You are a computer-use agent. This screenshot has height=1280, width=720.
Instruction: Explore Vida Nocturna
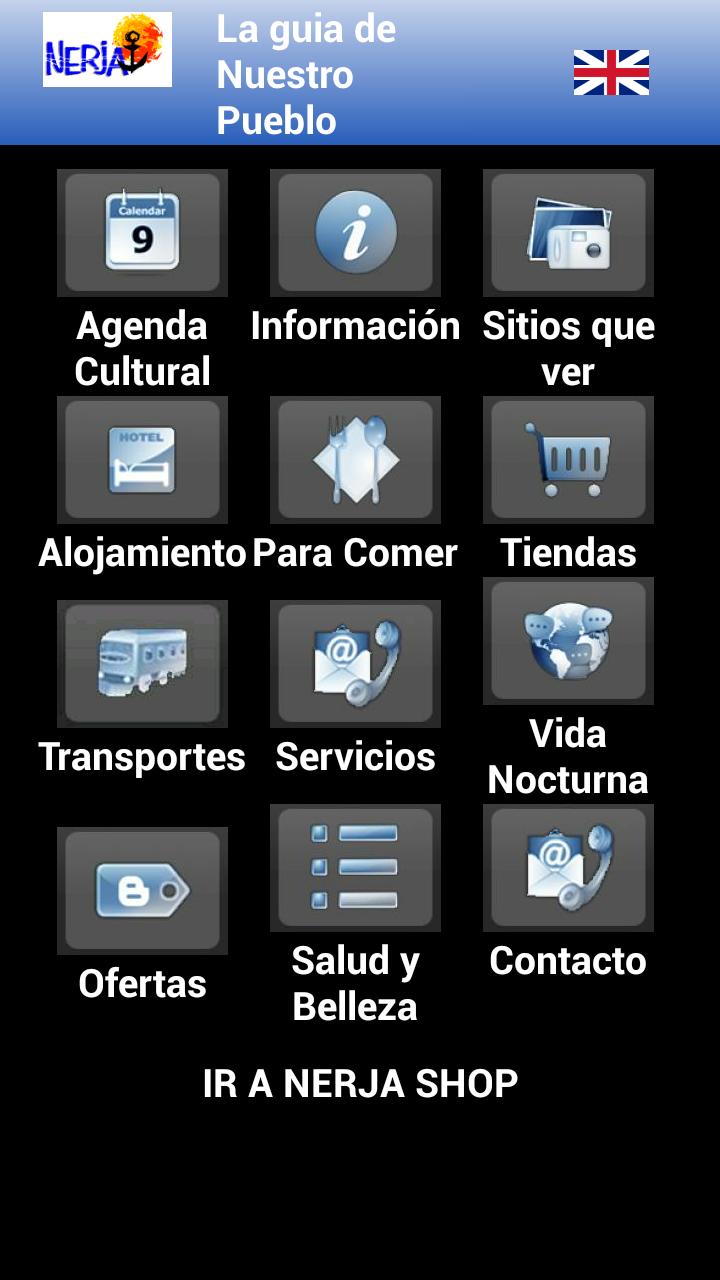tap(568, 641)
